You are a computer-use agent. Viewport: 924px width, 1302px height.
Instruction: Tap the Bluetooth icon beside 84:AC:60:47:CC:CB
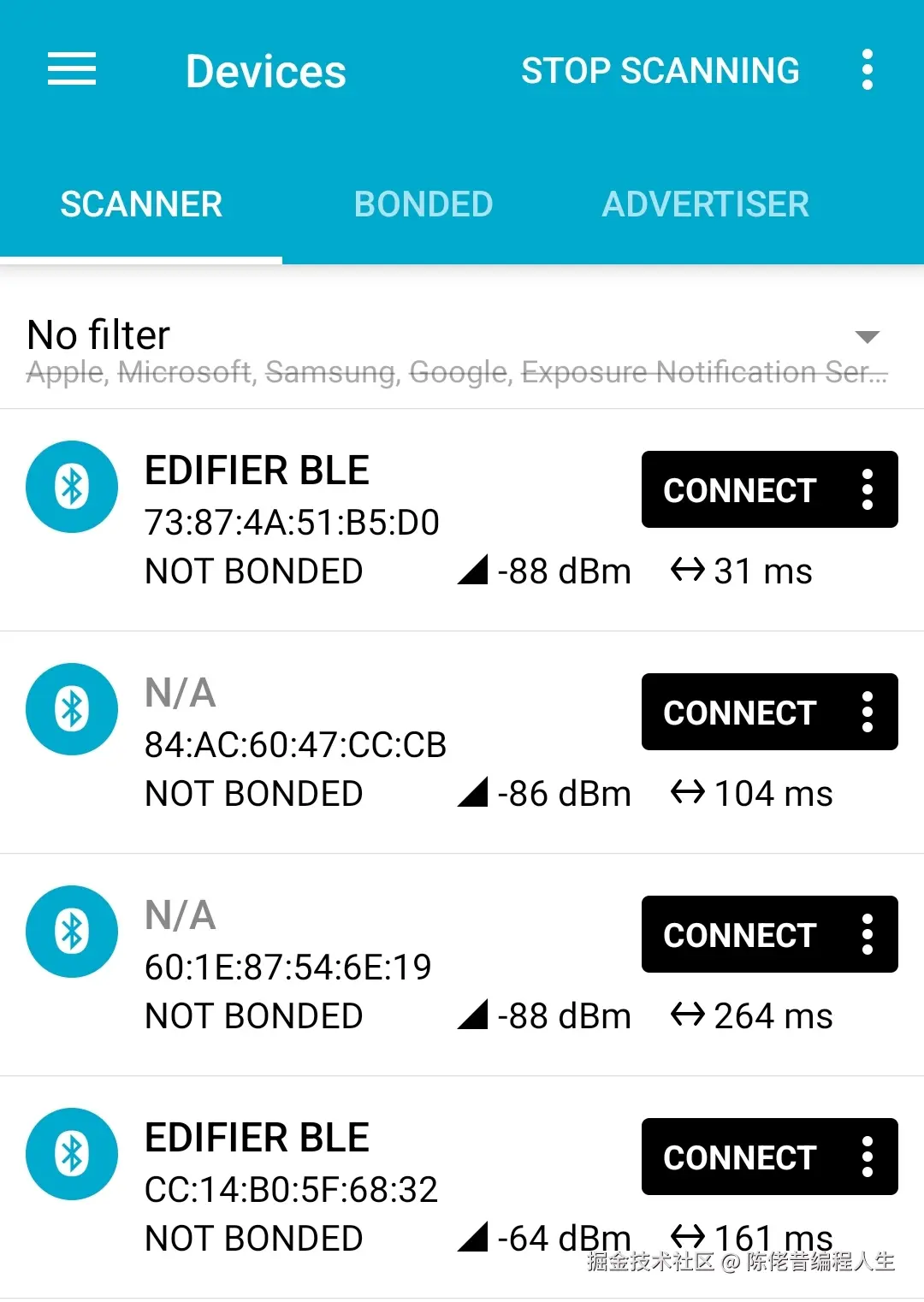72,709
